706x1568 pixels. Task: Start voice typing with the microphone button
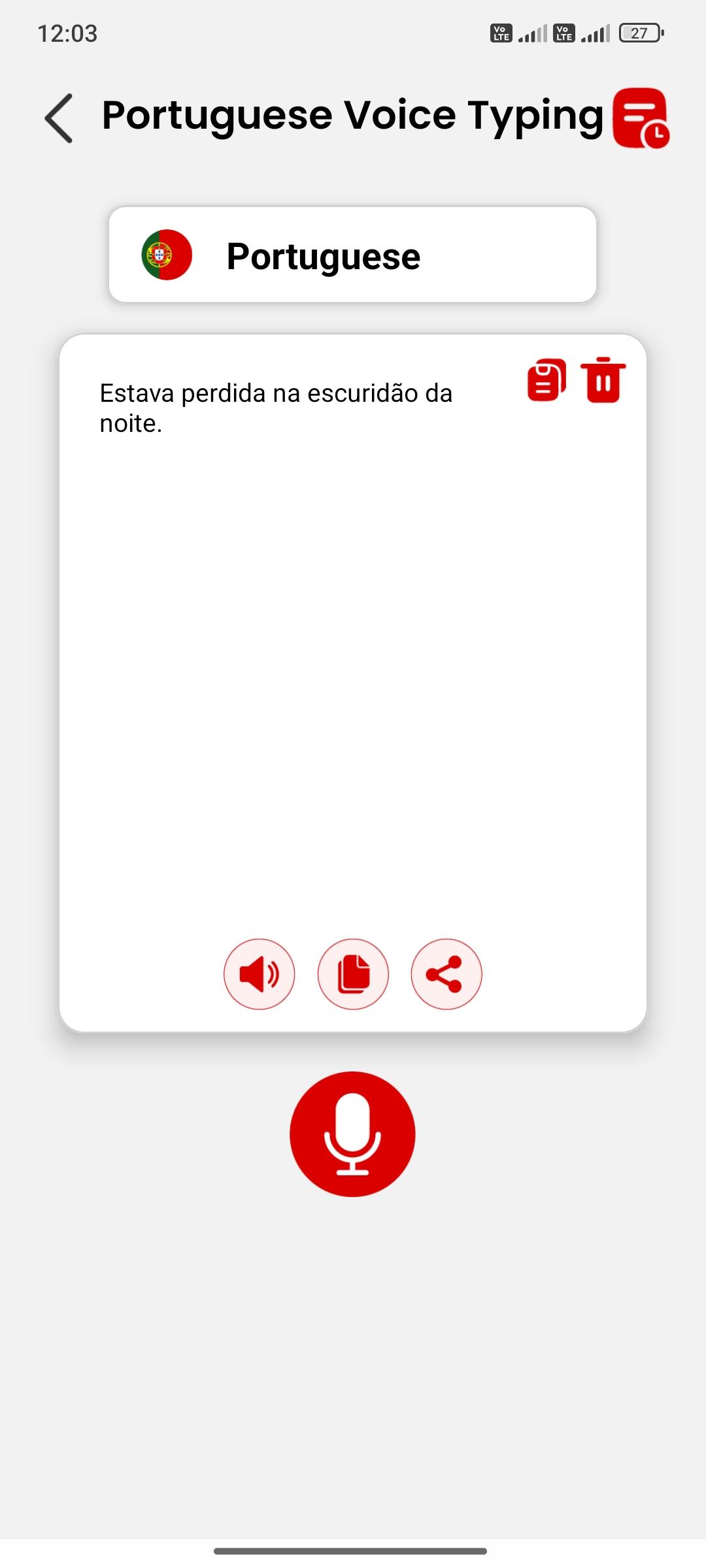tap(352, 1134)
